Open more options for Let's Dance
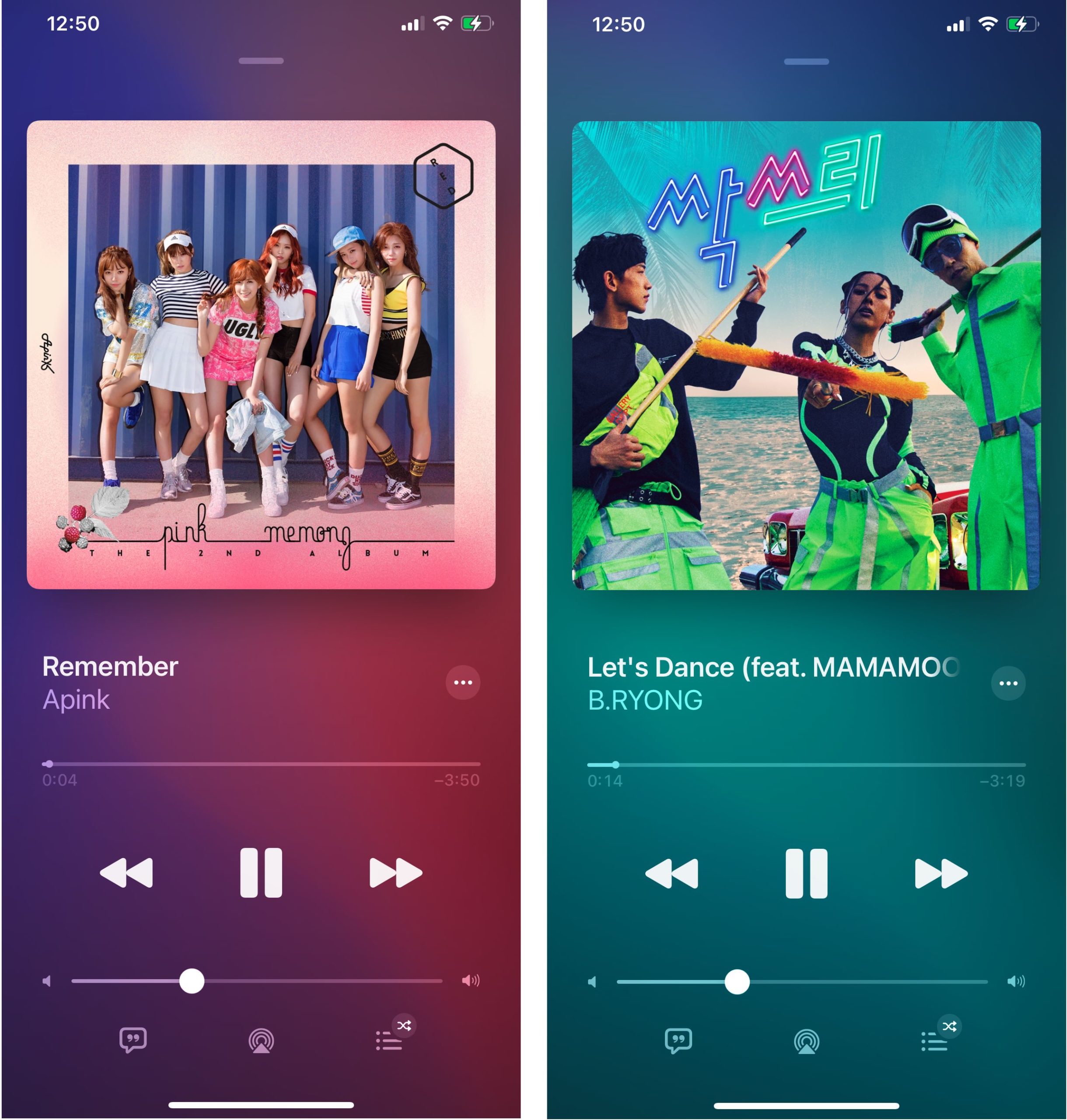 (1008, 683)
